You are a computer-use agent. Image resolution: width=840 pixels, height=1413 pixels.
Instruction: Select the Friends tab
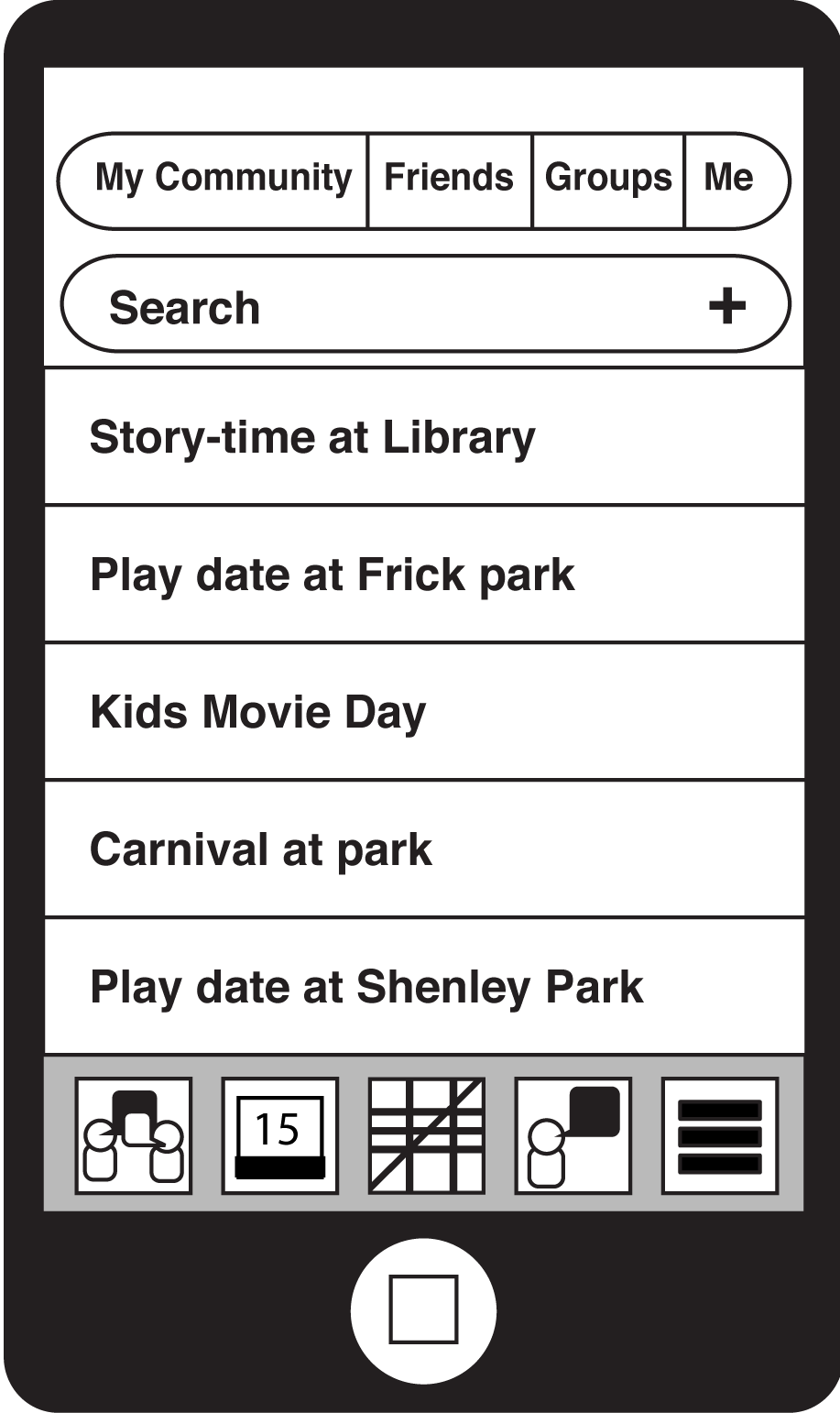click(449, 181)
